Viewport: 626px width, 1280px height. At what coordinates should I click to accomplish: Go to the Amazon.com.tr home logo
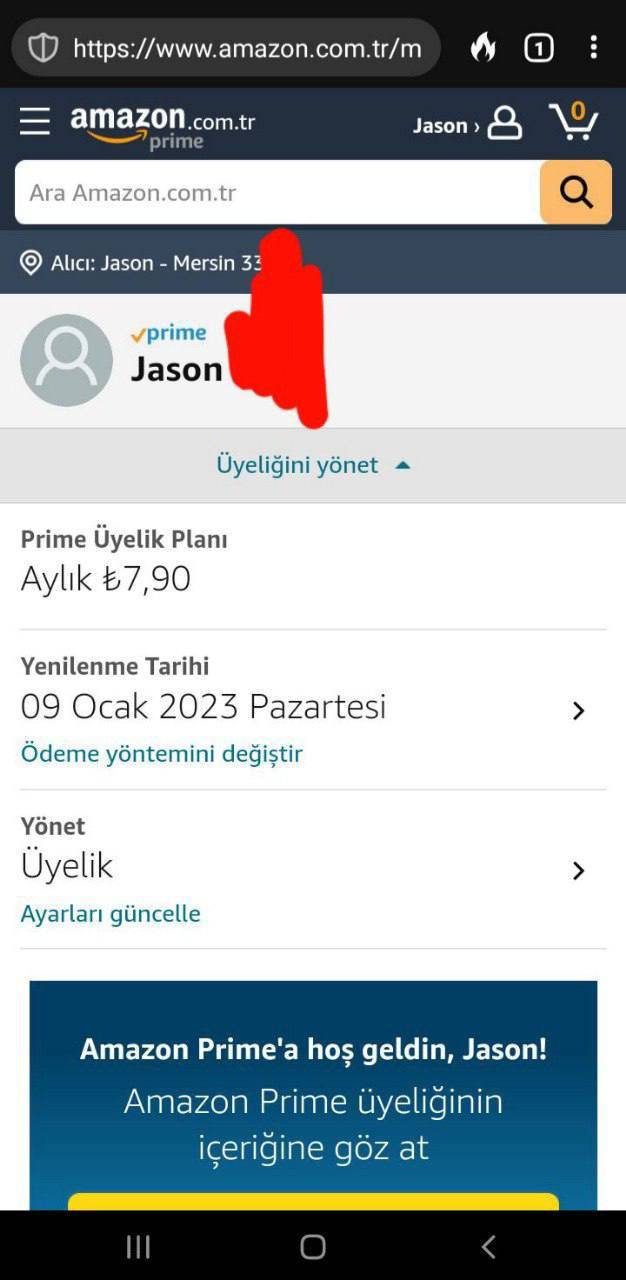click(x=162, y=125)
